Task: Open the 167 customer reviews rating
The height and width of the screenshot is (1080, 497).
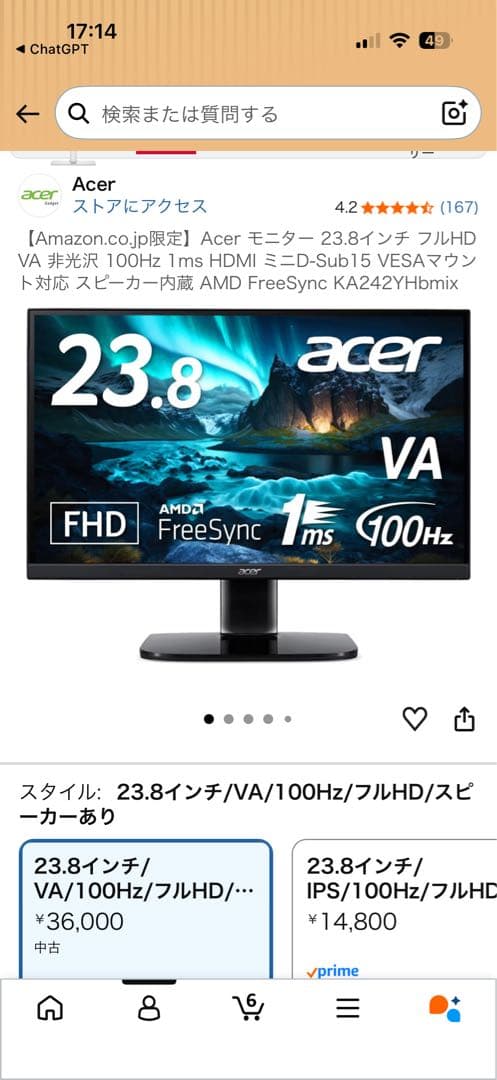Action: point(406,207)
